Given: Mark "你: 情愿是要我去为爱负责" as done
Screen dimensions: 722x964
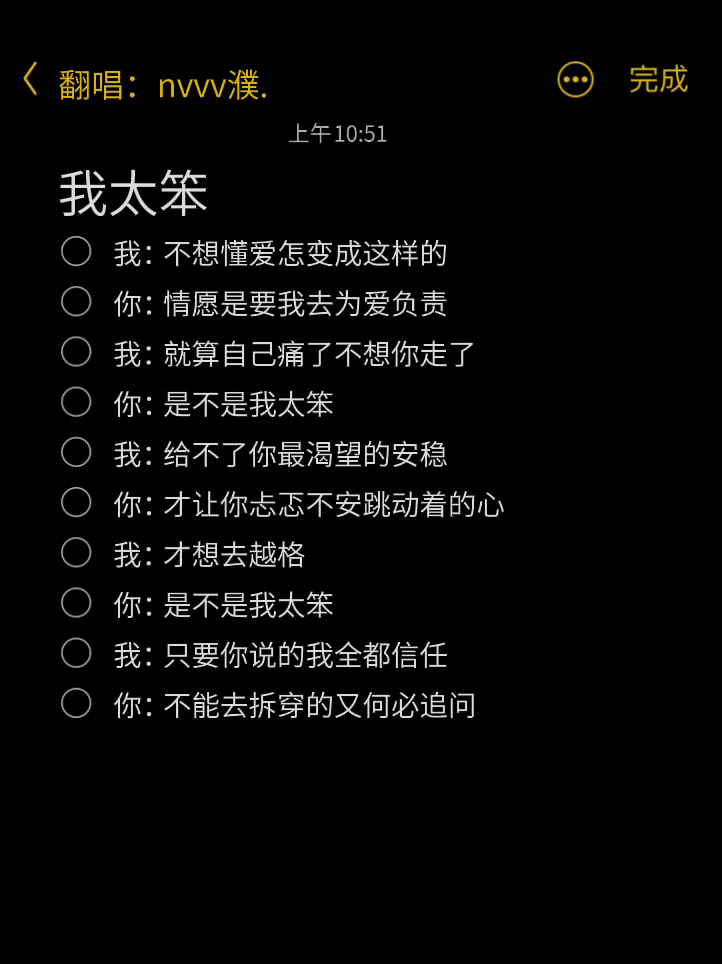Looking at the screenshot, I should coord(76,302).
